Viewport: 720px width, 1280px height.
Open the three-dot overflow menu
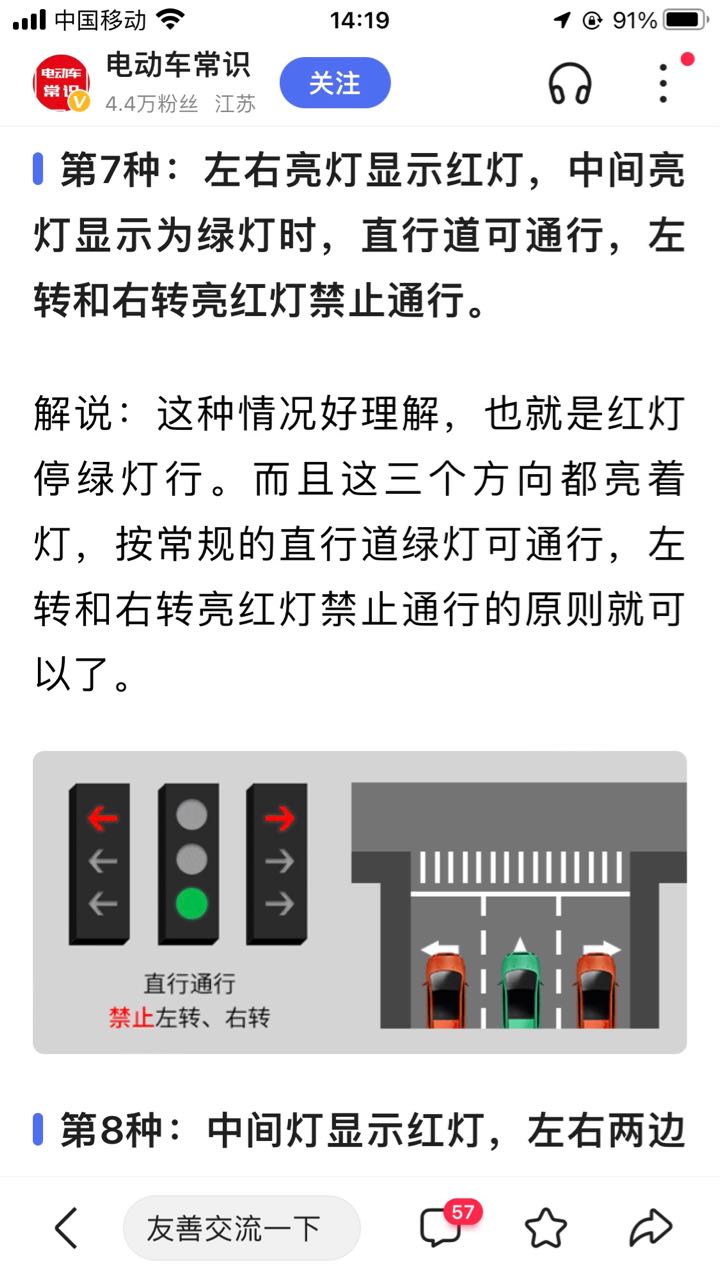tap(663, 84)
